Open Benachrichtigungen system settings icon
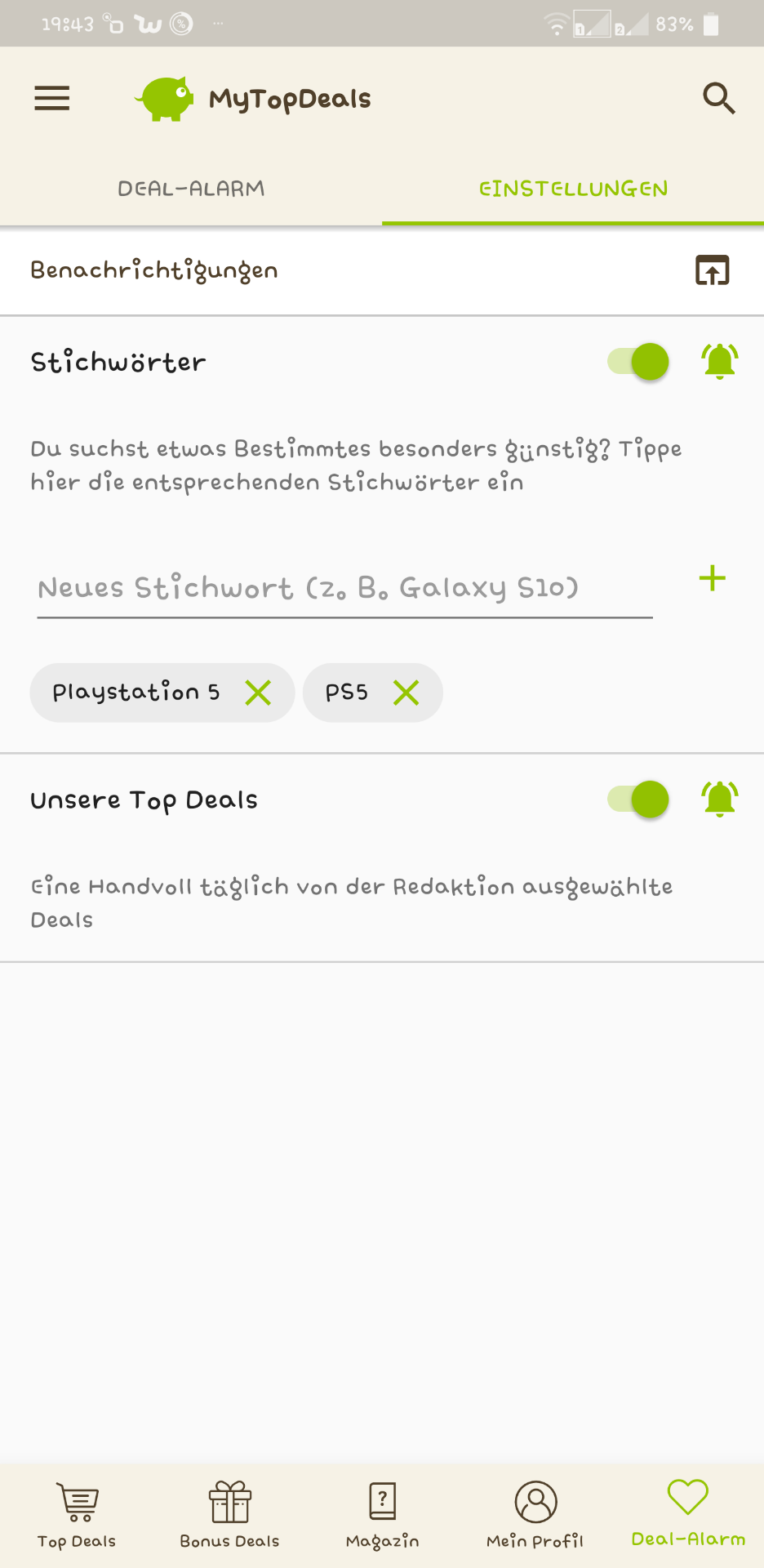764x1568 pixels. pyautogui.click(x=712, y=270)
